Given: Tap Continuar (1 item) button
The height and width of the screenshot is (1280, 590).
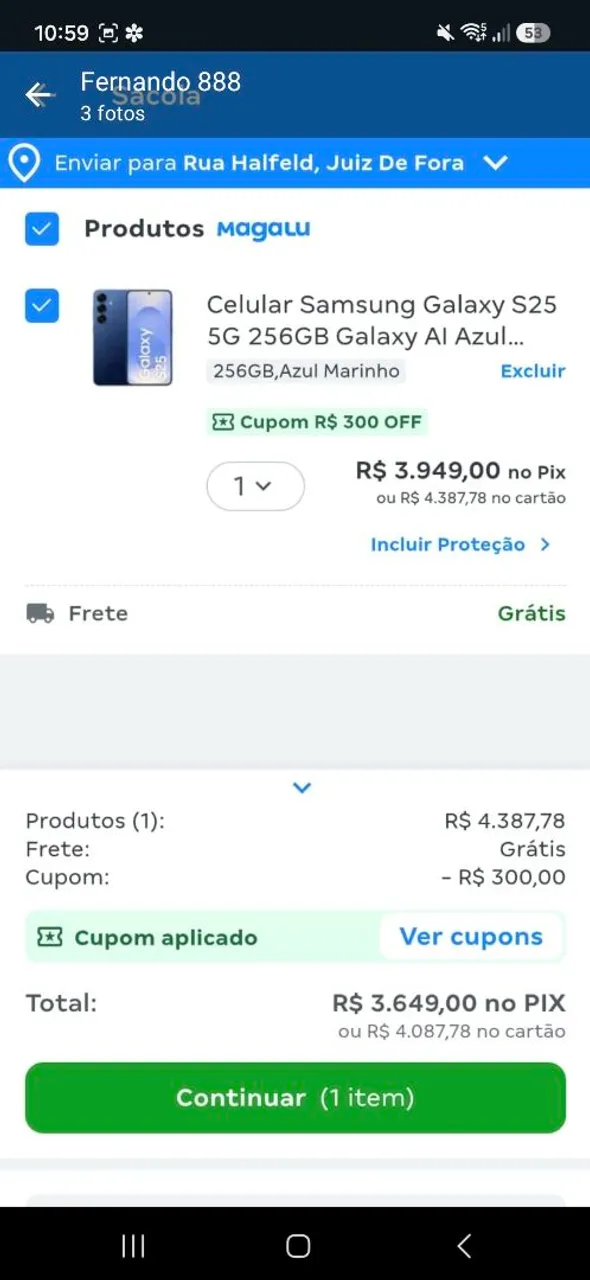Looking at the screenshot, I should [x=295, y=1098].
